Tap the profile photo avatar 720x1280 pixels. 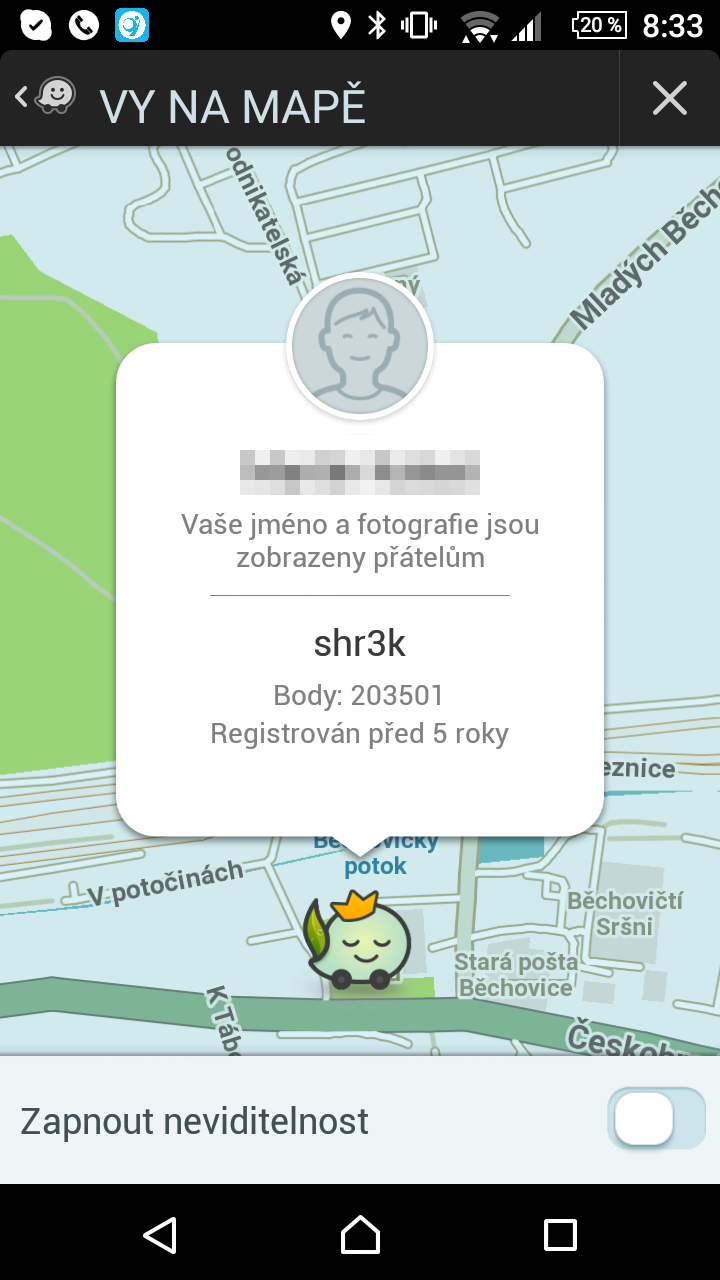(360, 347)
